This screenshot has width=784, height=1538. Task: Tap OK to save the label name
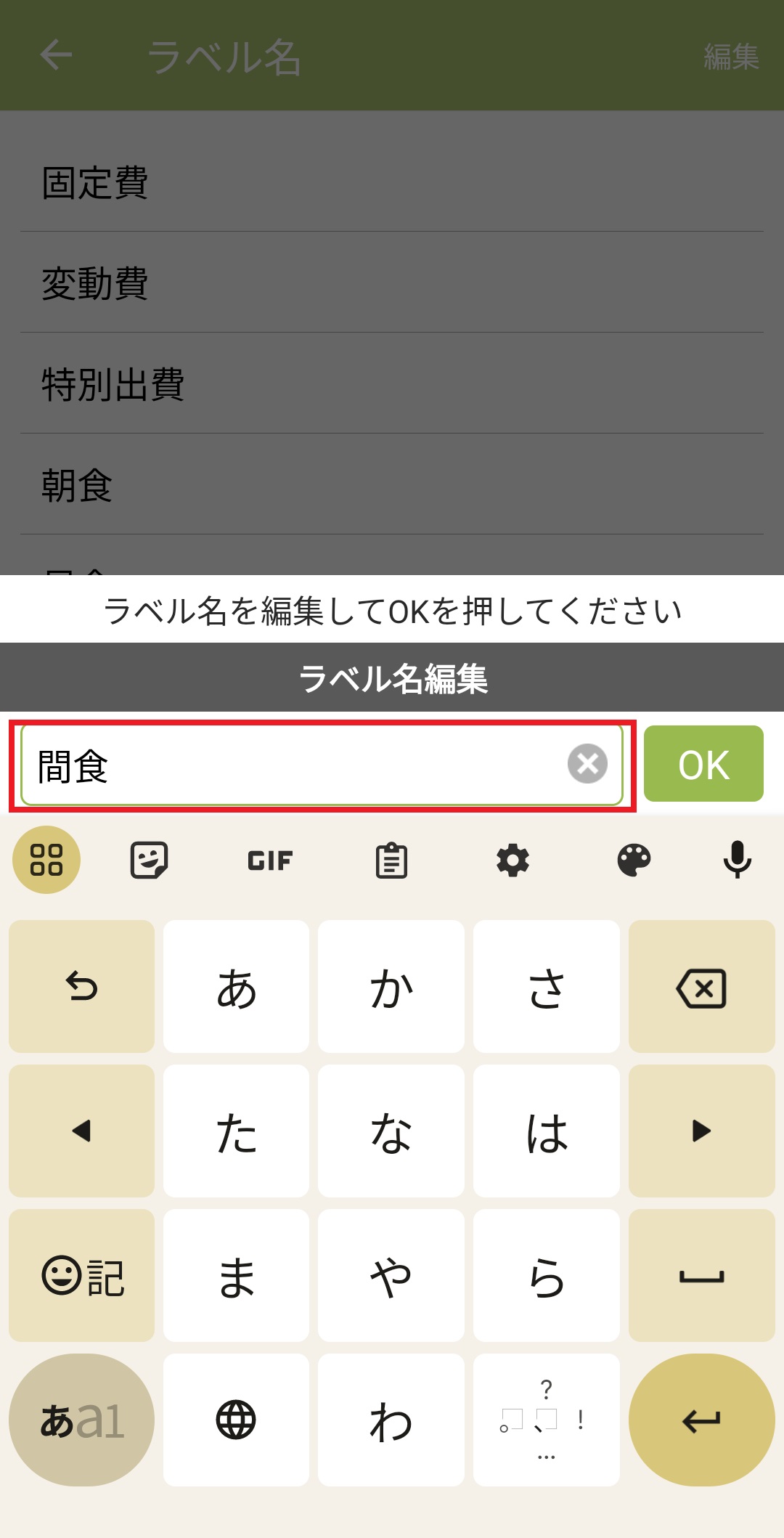[703, 764]
